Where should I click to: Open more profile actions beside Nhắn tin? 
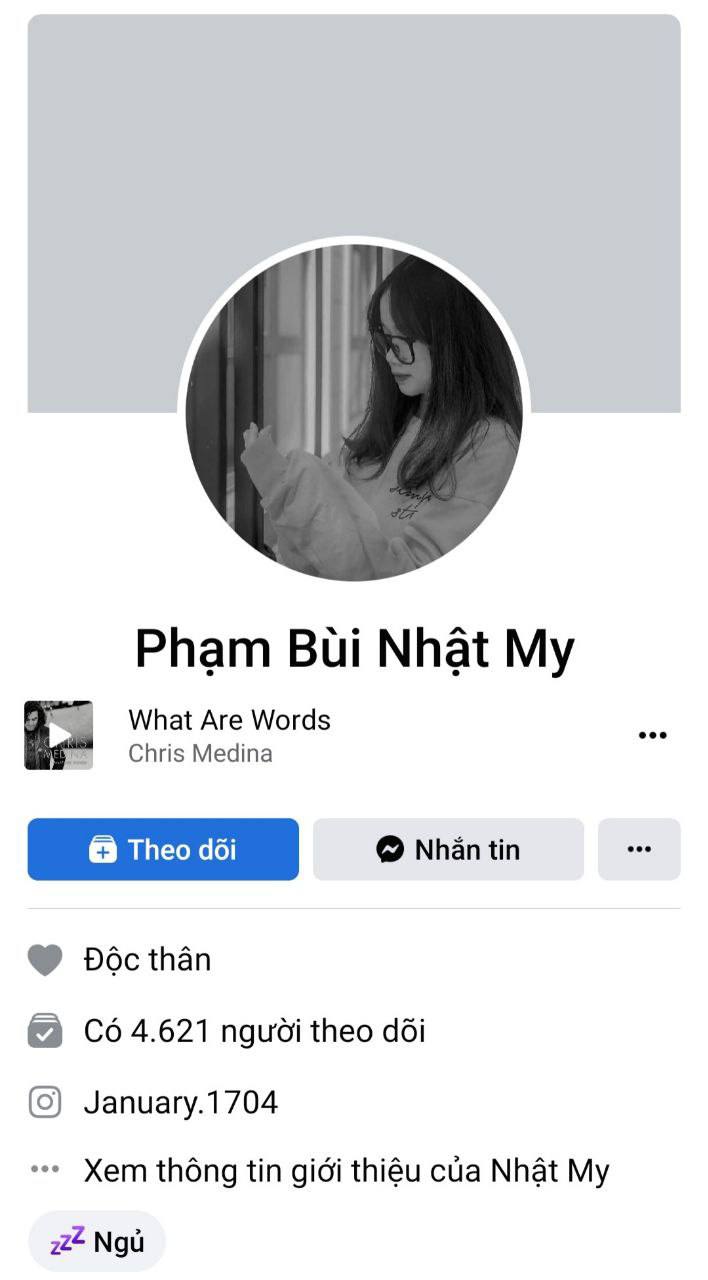click(x=639, y=849)
